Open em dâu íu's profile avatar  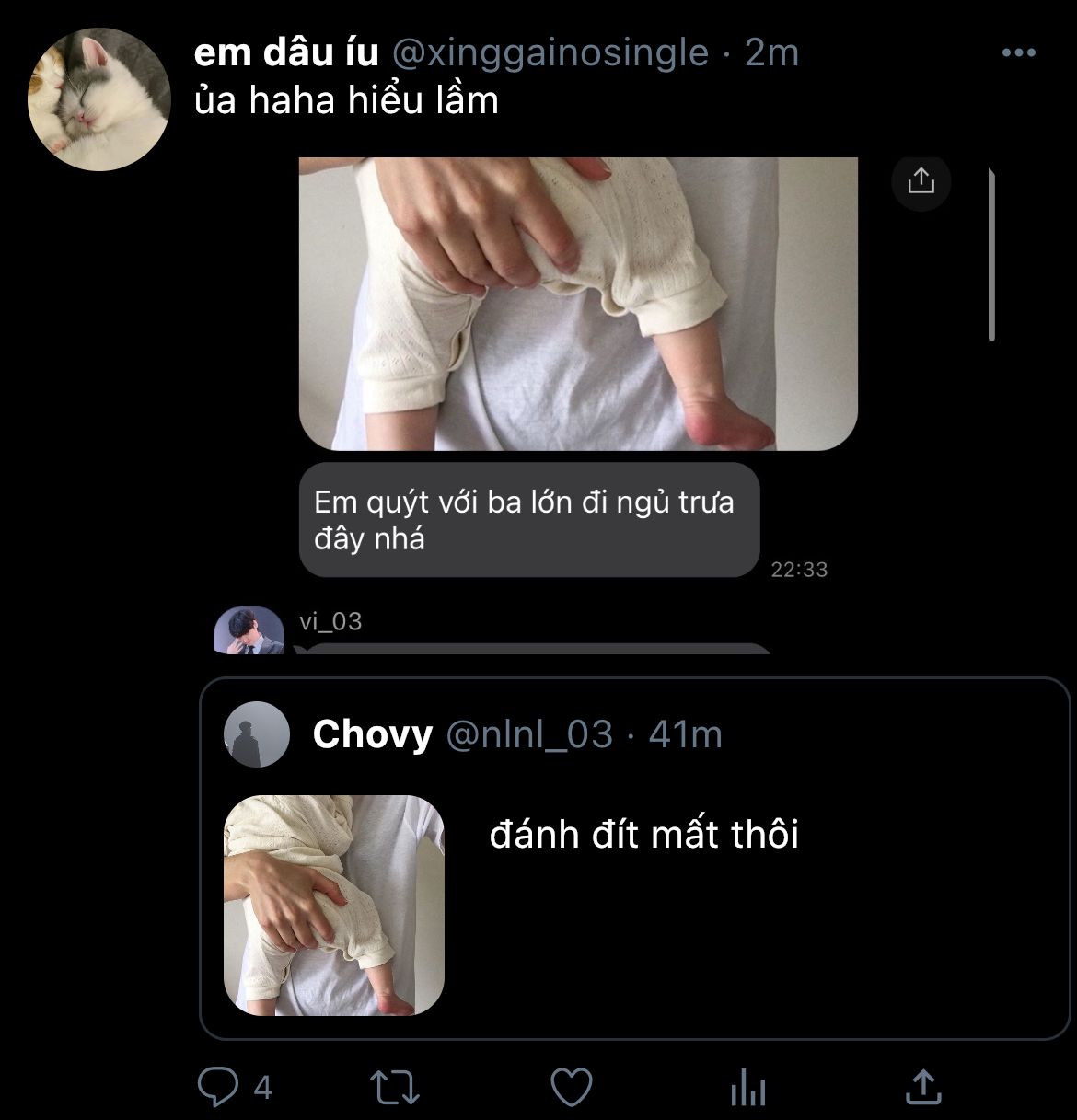pyautogui.click(x=98, y=99)
